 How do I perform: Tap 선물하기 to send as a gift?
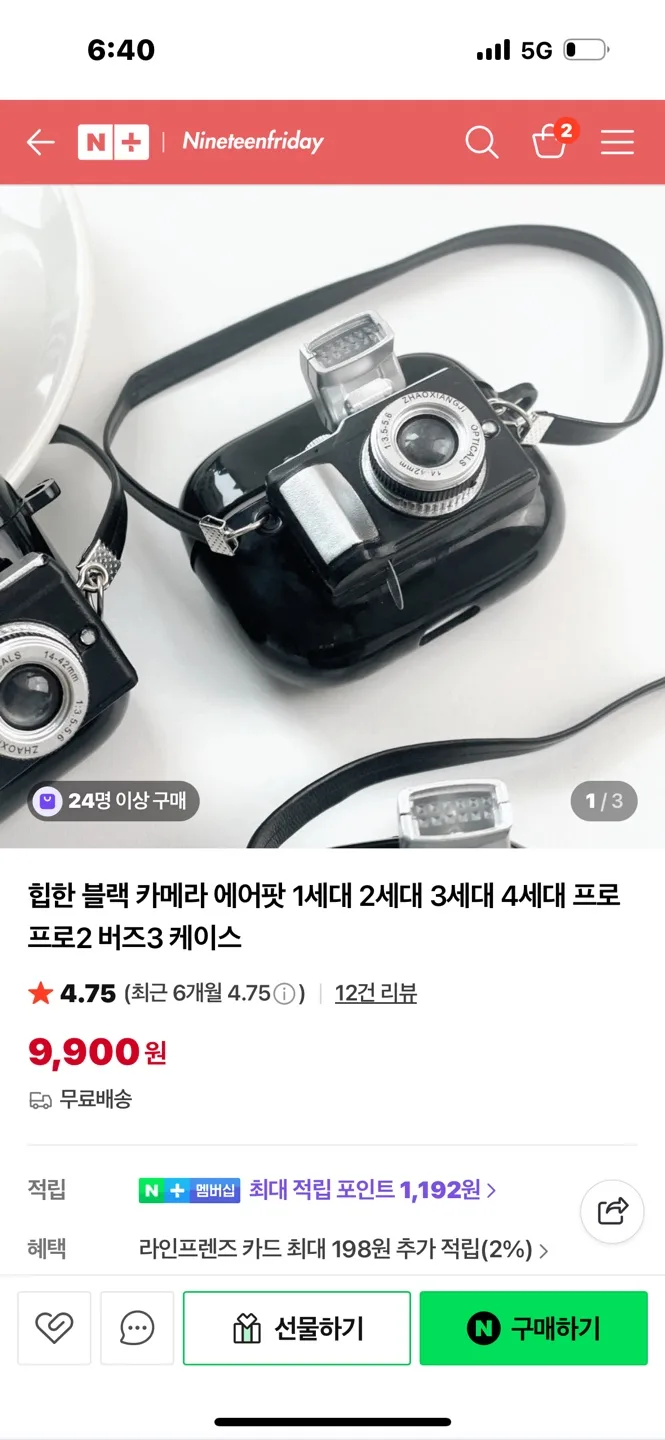(297, 1328)
